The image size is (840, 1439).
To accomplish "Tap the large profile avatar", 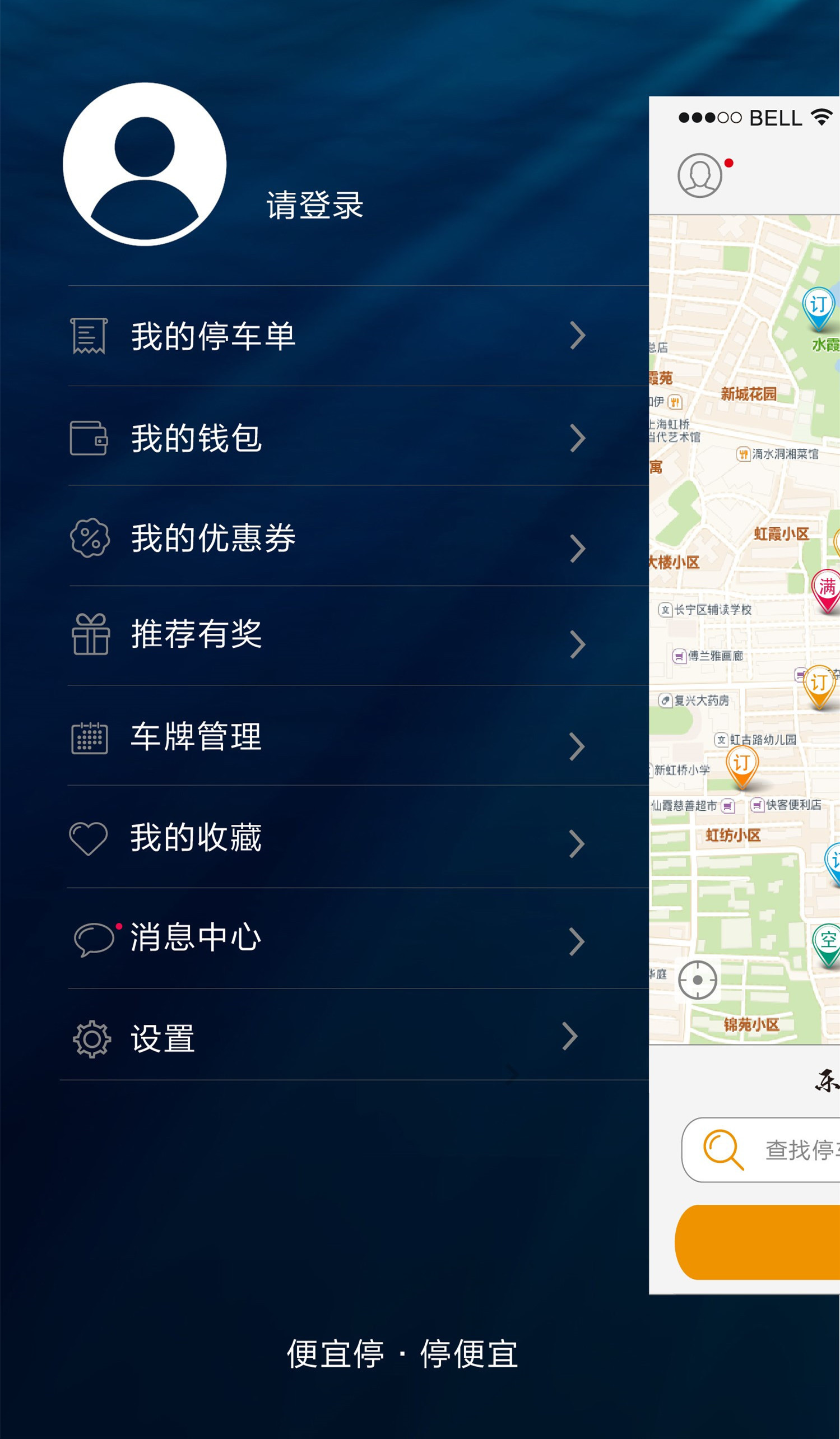I will point(145,164).
